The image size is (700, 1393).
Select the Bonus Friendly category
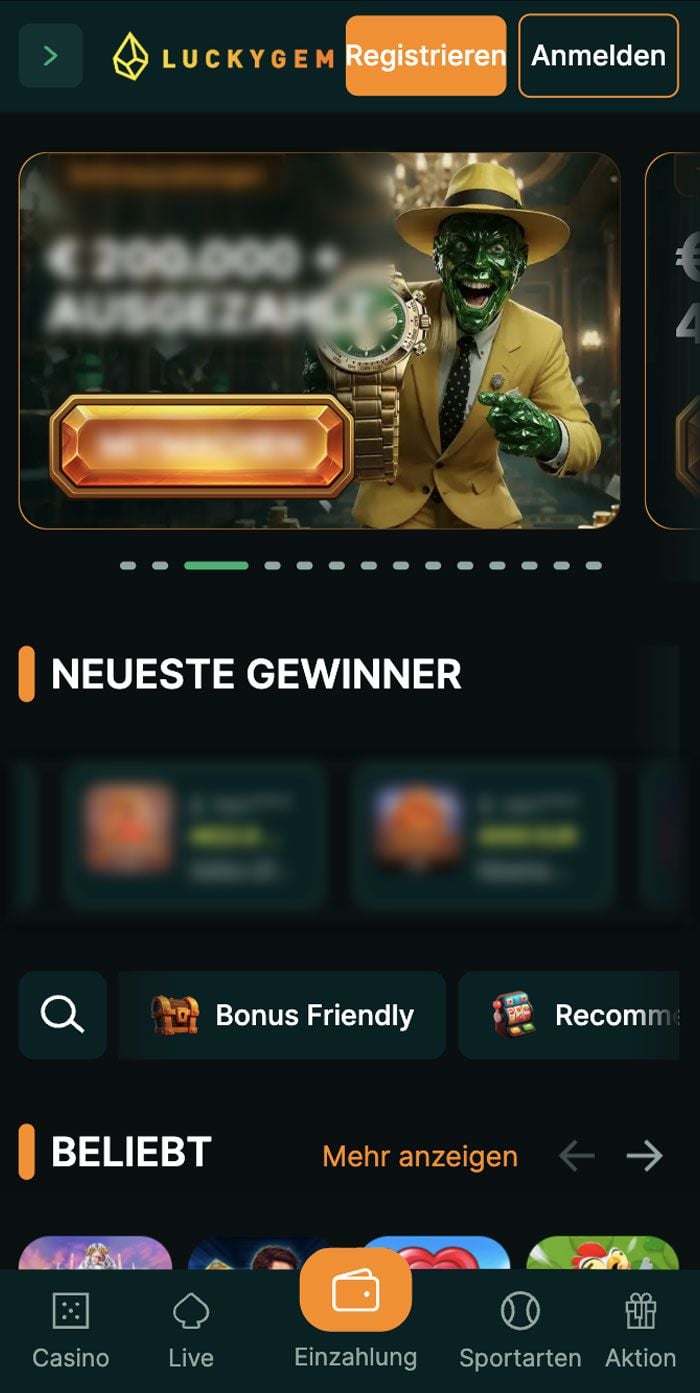point(282,1015)
